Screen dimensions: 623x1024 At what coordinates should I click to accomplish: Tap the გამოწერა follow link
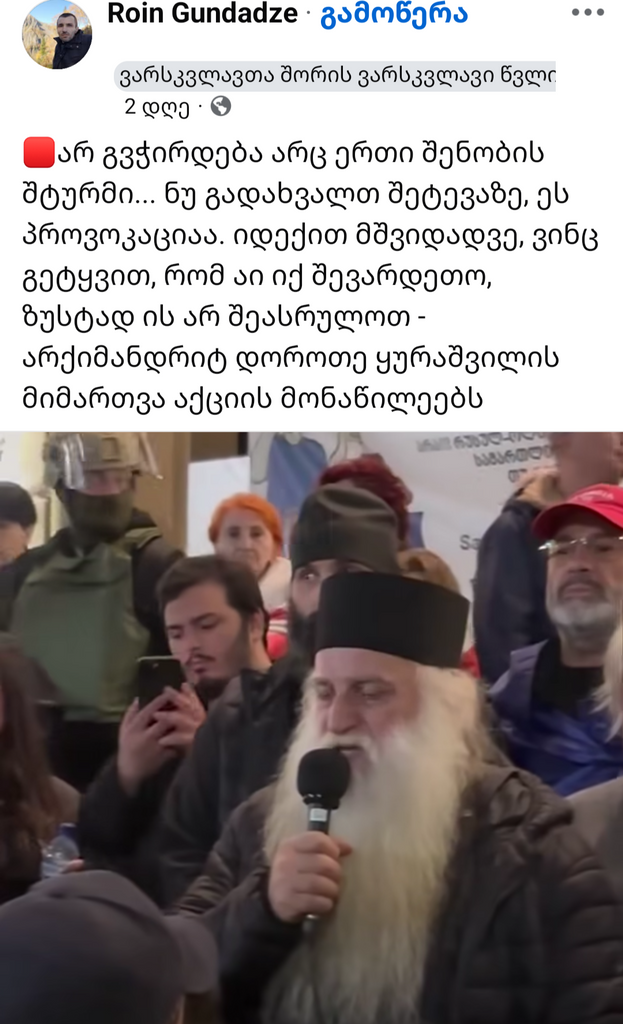tap(393, 14)
